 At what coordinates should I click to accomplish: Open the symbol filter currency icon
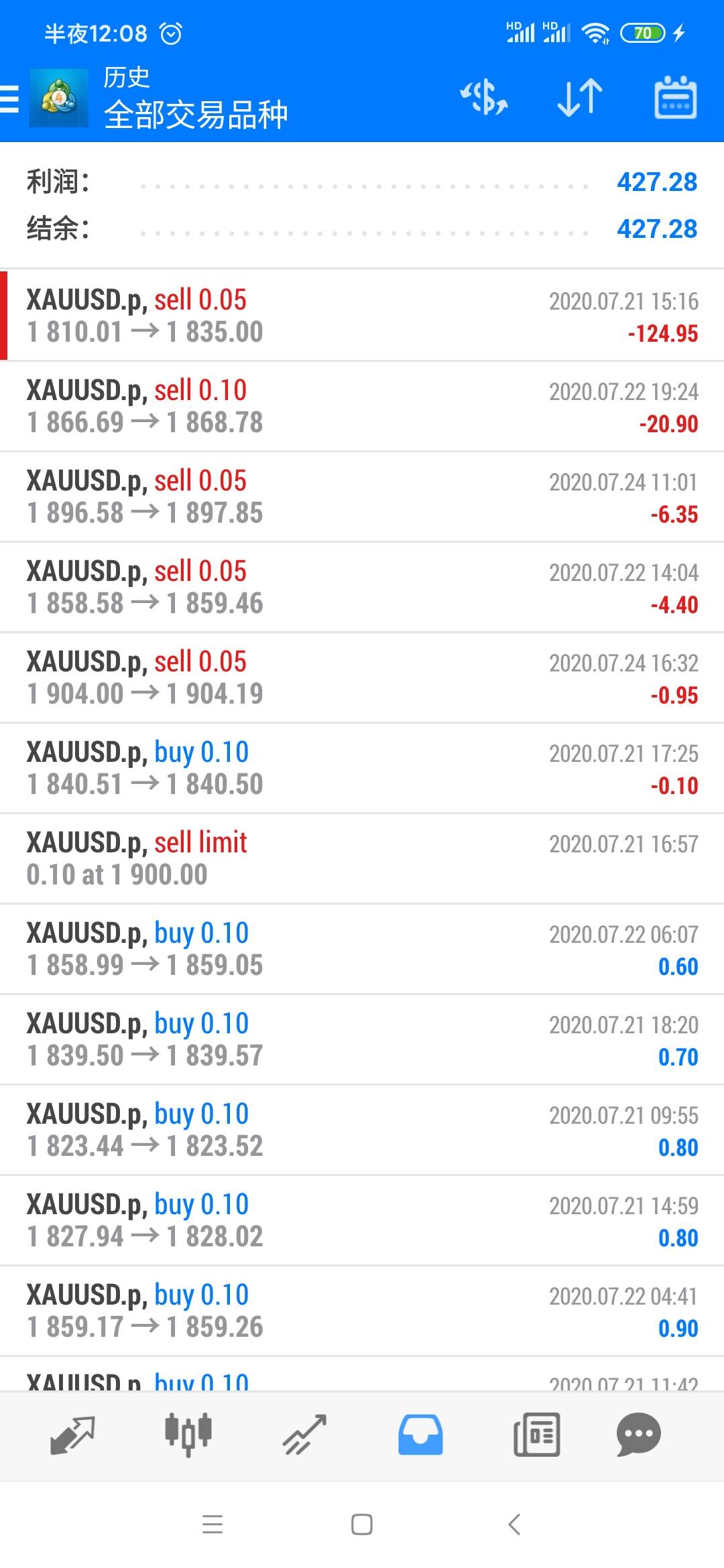pyautogui.click(x=483, y=98)
